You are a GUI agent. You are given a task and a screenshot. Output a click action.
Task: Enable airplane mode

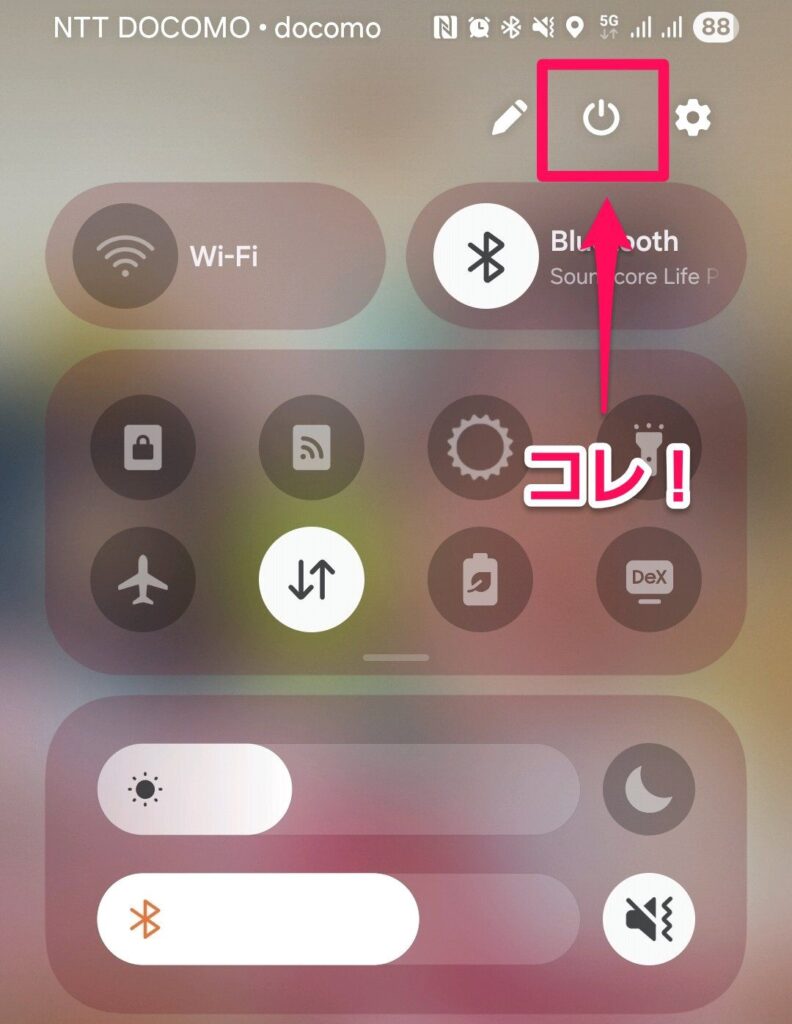(x=142, y=580)
